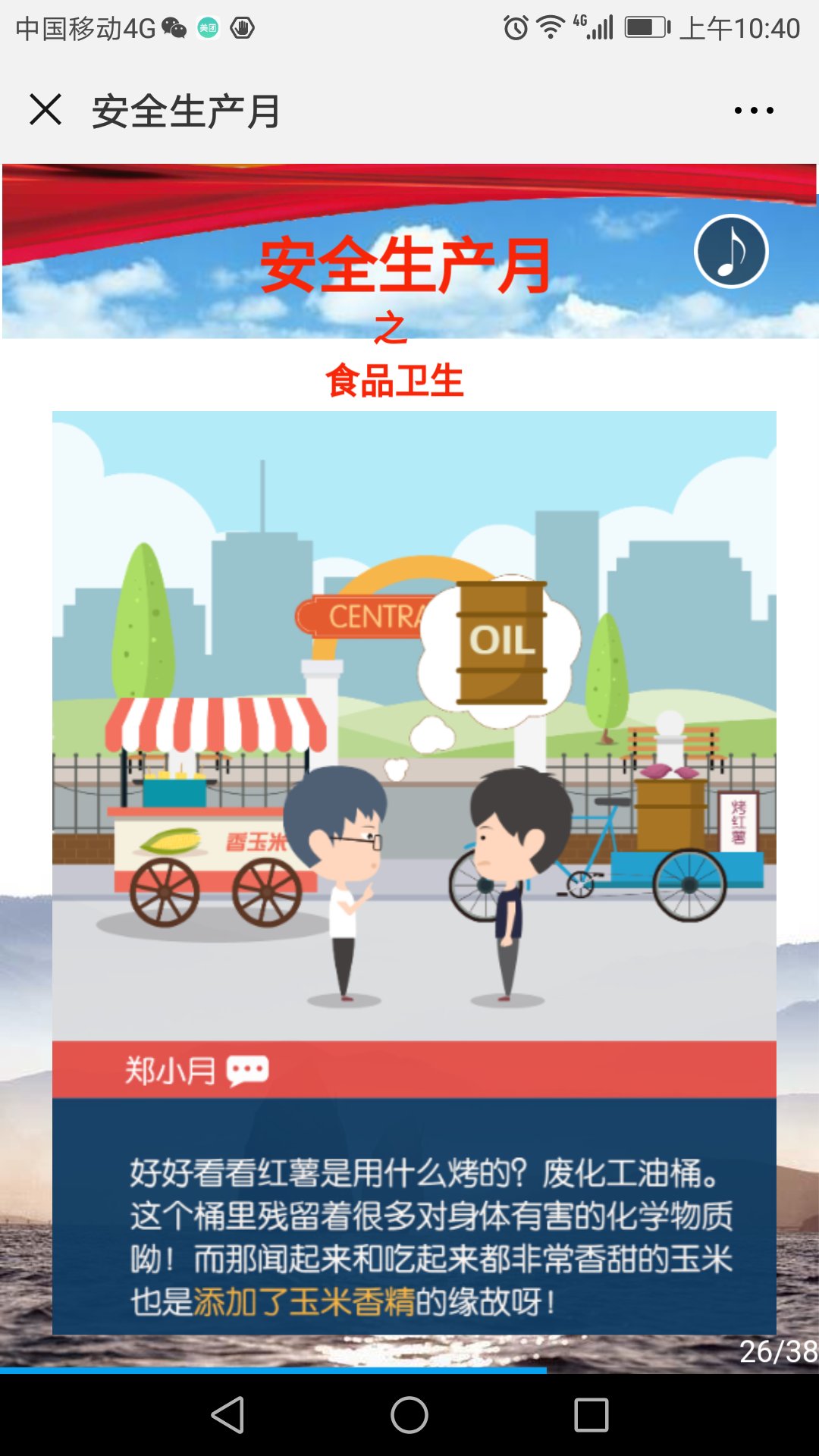Open the three-dot overflow menu
The image size is (819, 1456).
coord(754,111)
